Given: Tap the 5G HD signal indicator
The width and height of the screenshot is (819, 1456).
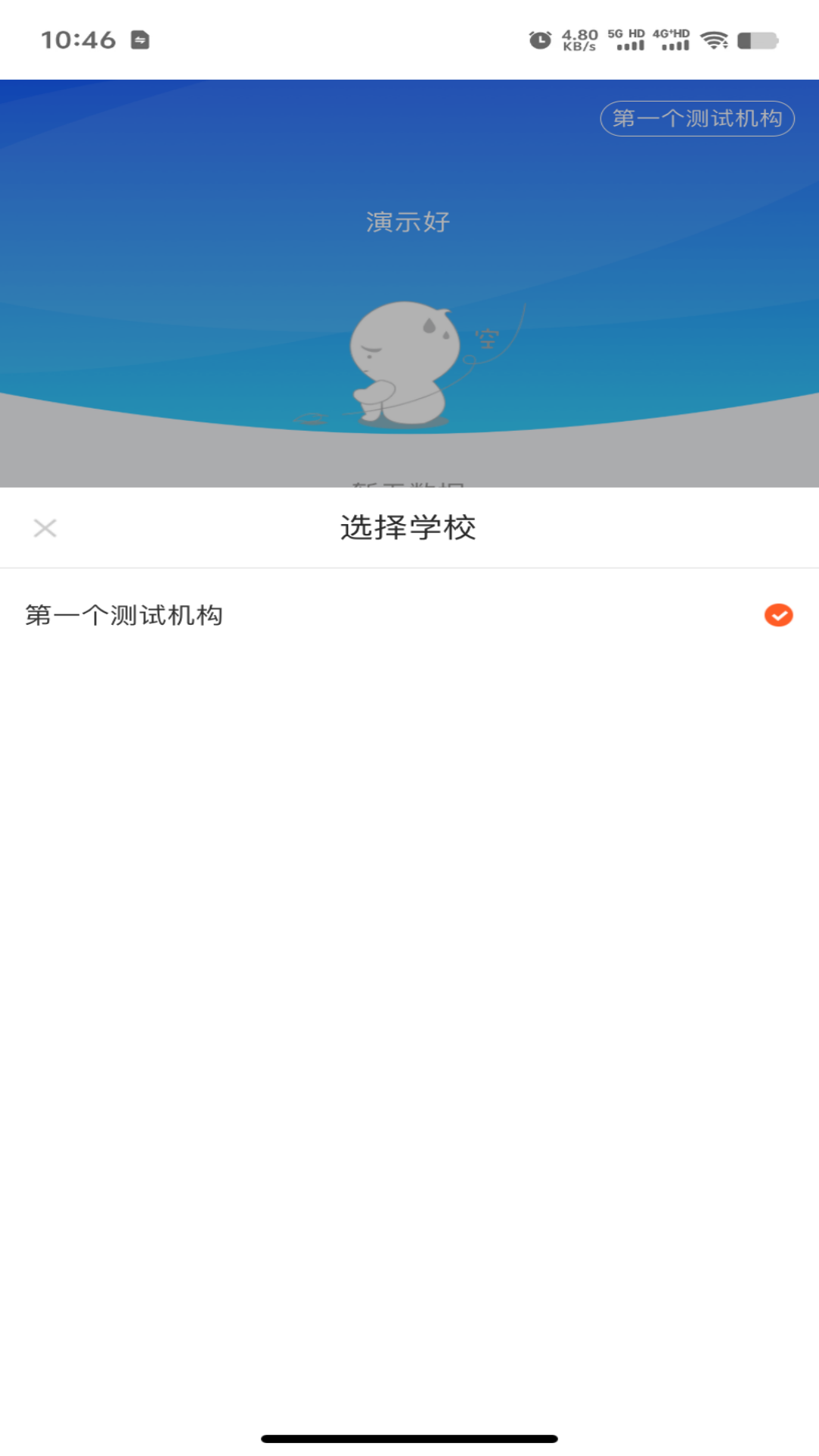Looking at the screenshot, I should (x=628, y=42).
